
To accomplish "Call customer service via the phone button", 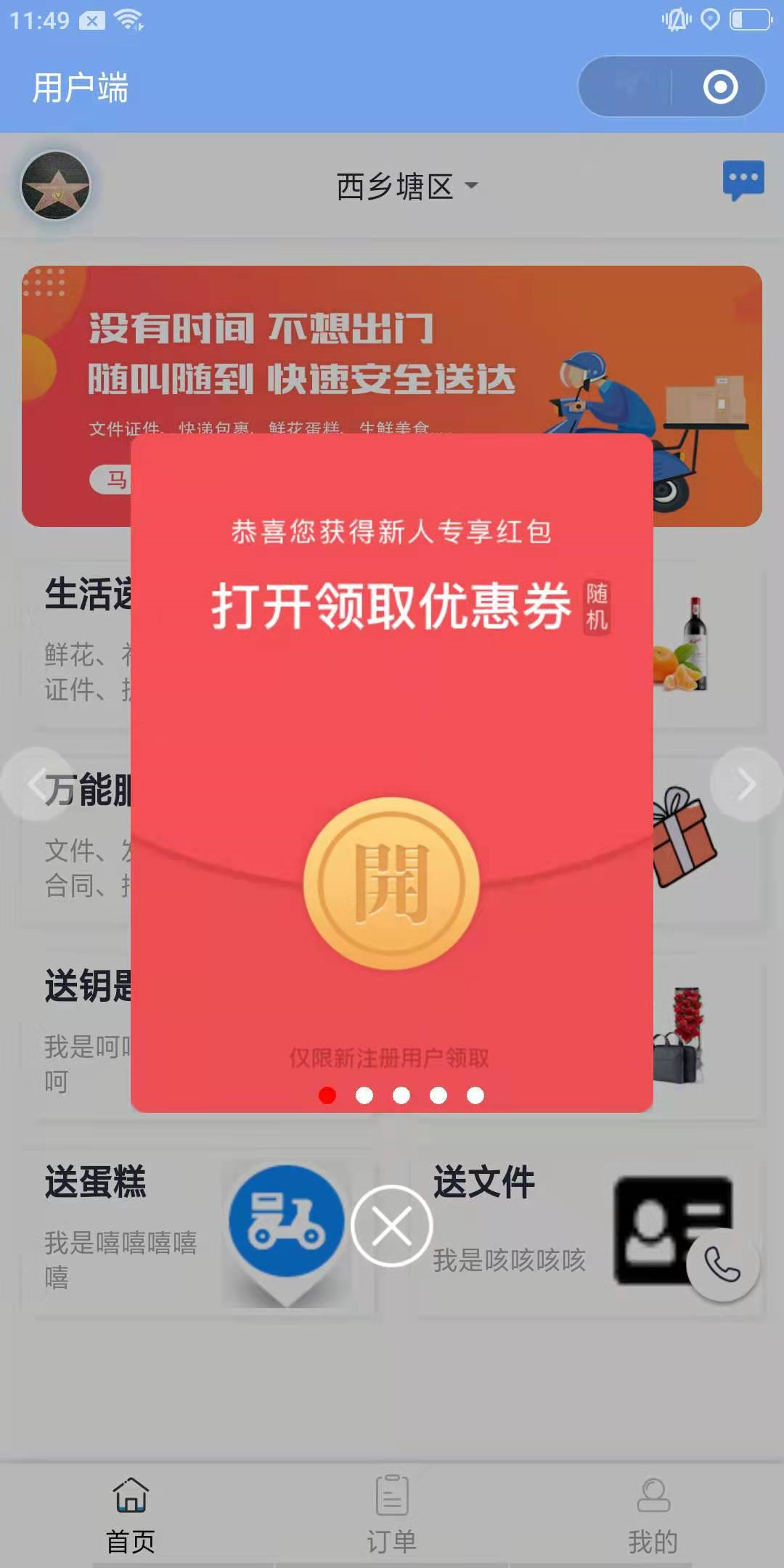I will click(723, 1265).
